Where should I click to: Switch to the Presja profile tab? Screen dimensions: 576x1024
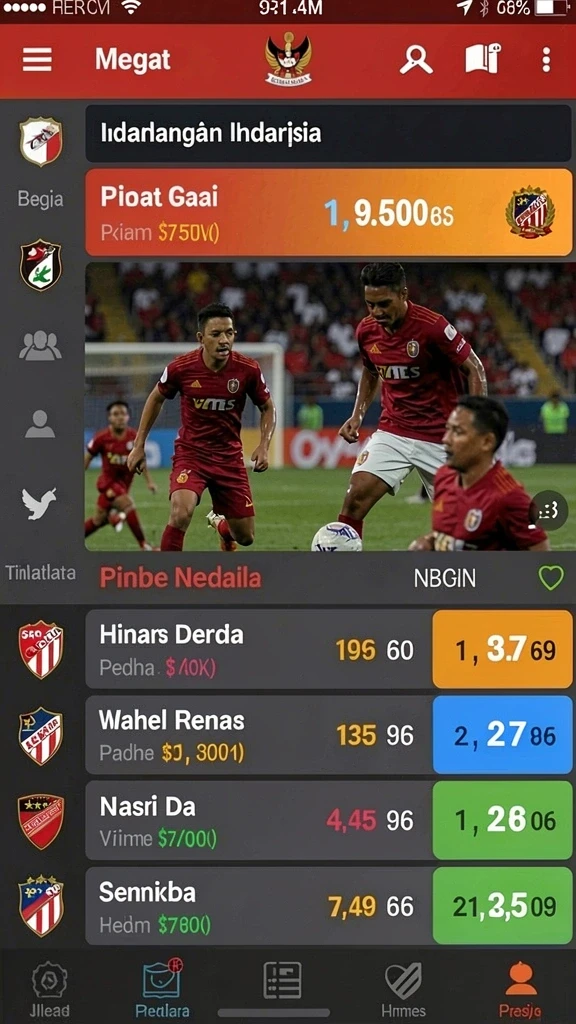[x=520, y=990]
